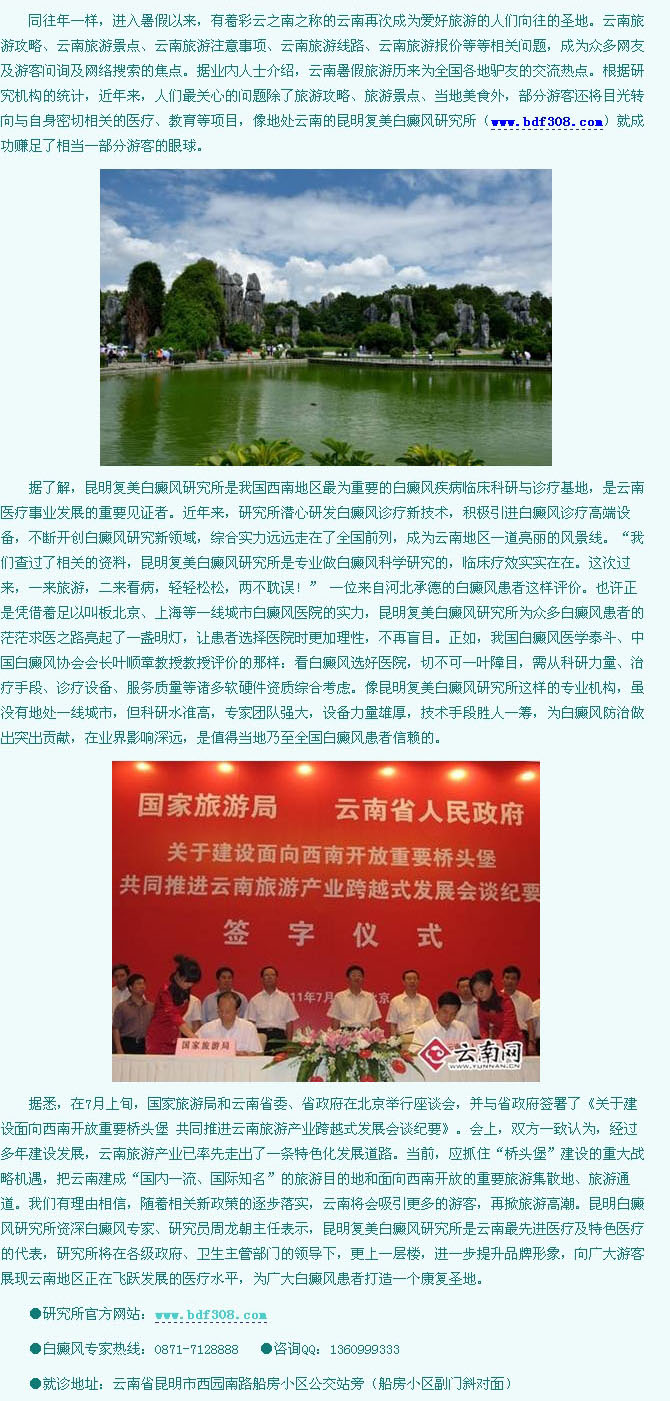Open the www.bdf308.com link beside 研究所官方网站
Viewport: 670px width, 1401px height.
pos(211,1314)
